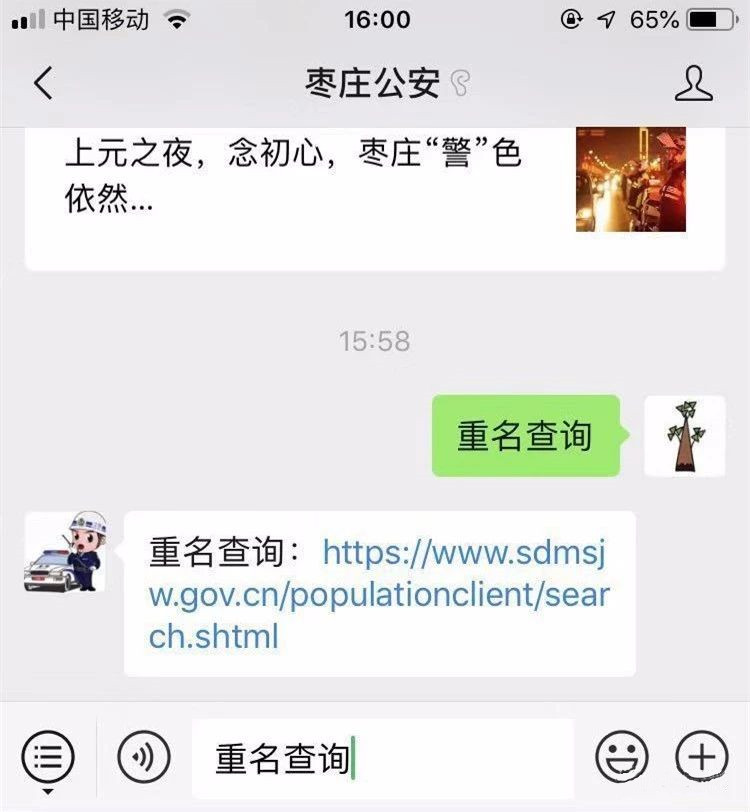Tap the 15:58 timestamp label
Screen dimensions: 750x812
click(x=375, y=341)
